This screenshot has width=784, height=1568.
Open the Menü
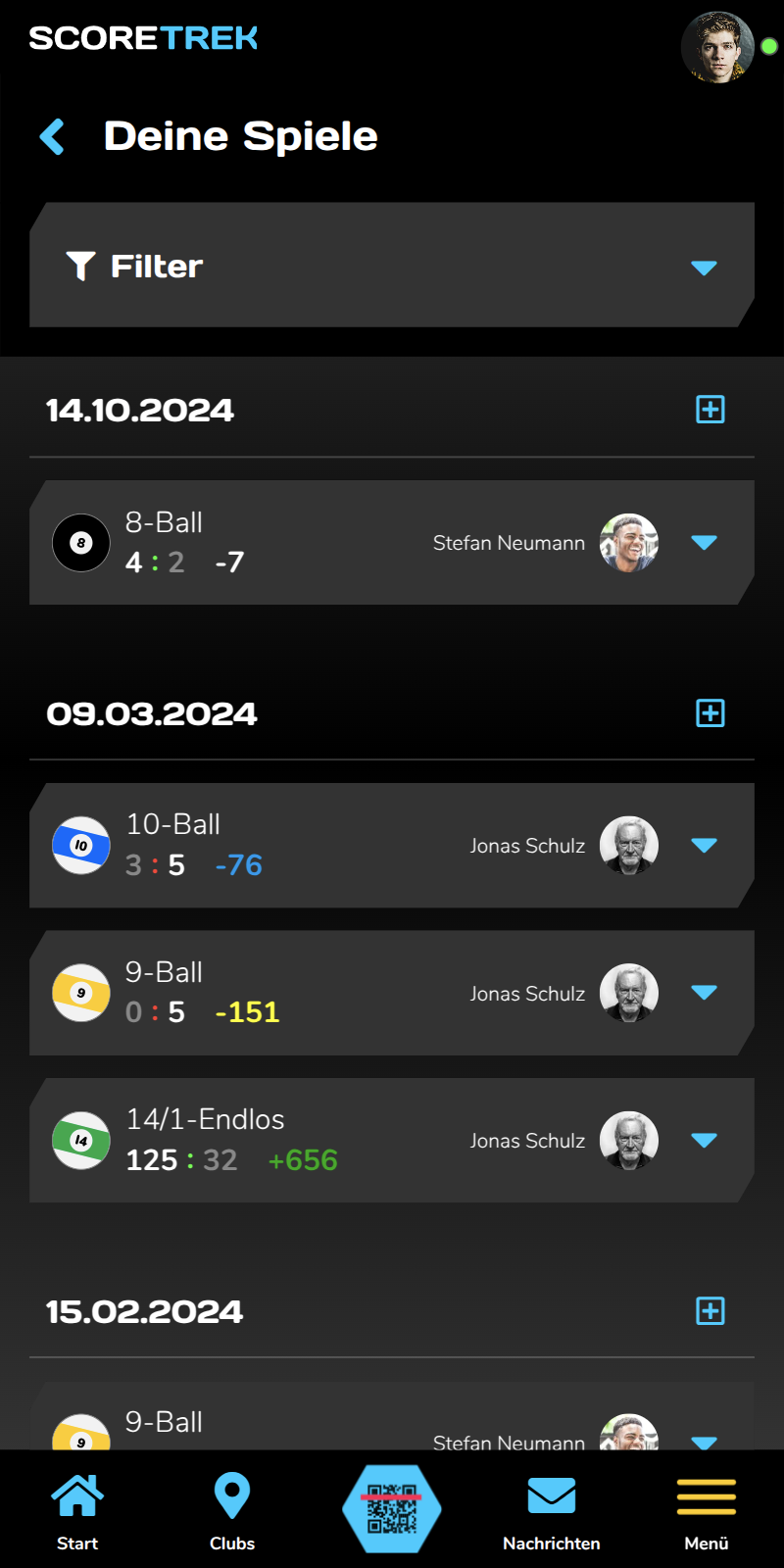coord(706,1511)
